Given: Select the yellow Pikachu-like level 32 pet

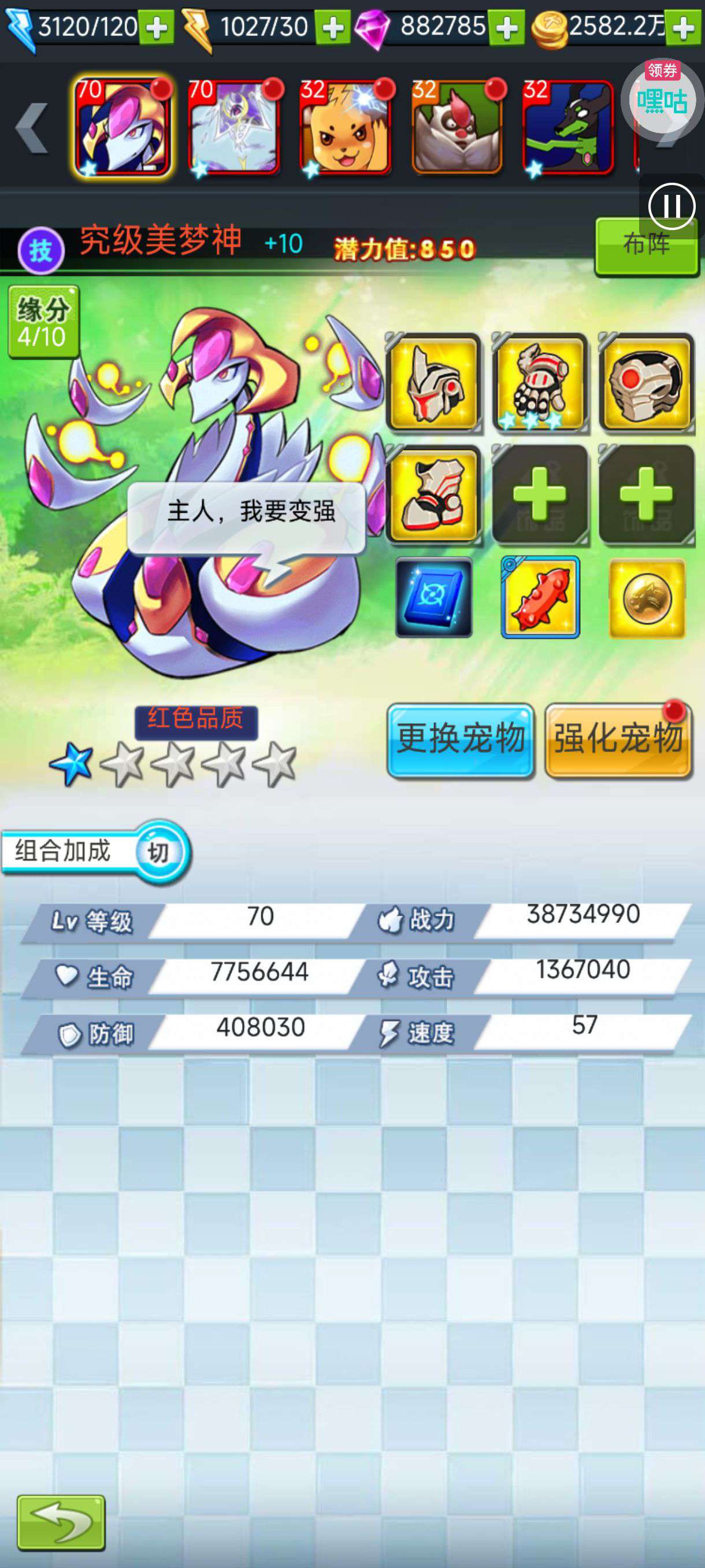Looking at the screenshot, I should (345, 128).
